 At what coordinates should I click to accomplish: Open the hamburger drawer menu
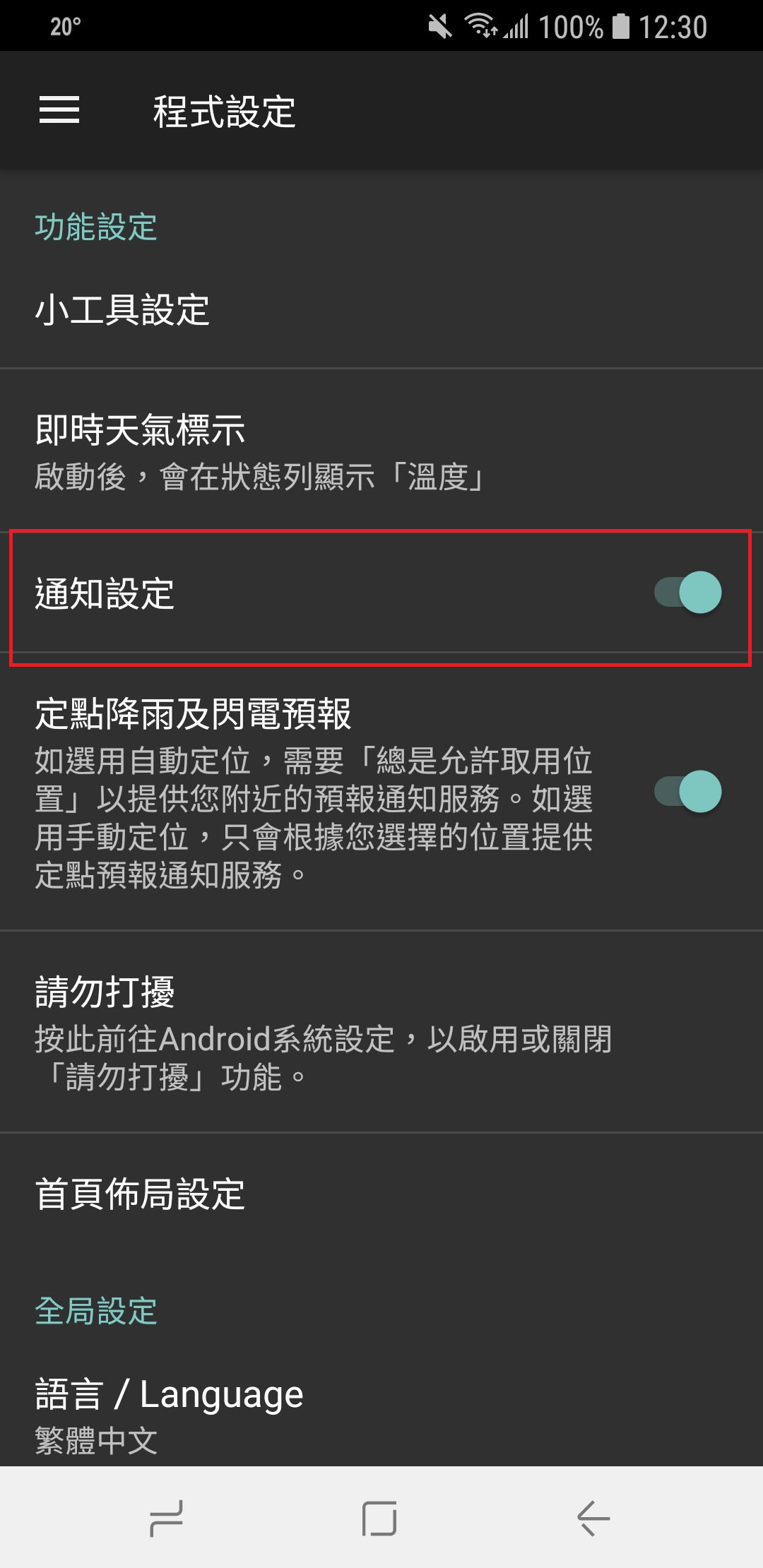tap(59, 110)
